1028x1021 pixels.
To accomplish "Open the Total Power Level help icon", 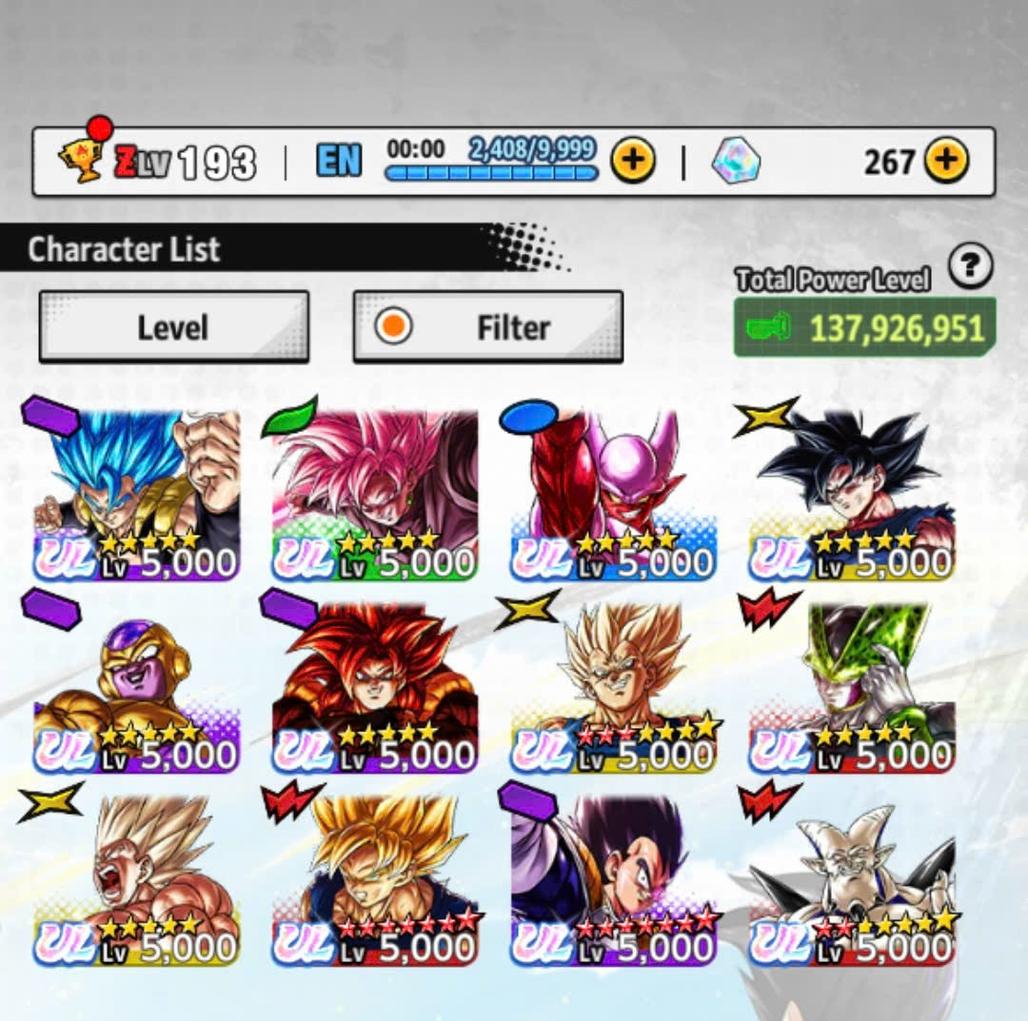I will 969,267.
